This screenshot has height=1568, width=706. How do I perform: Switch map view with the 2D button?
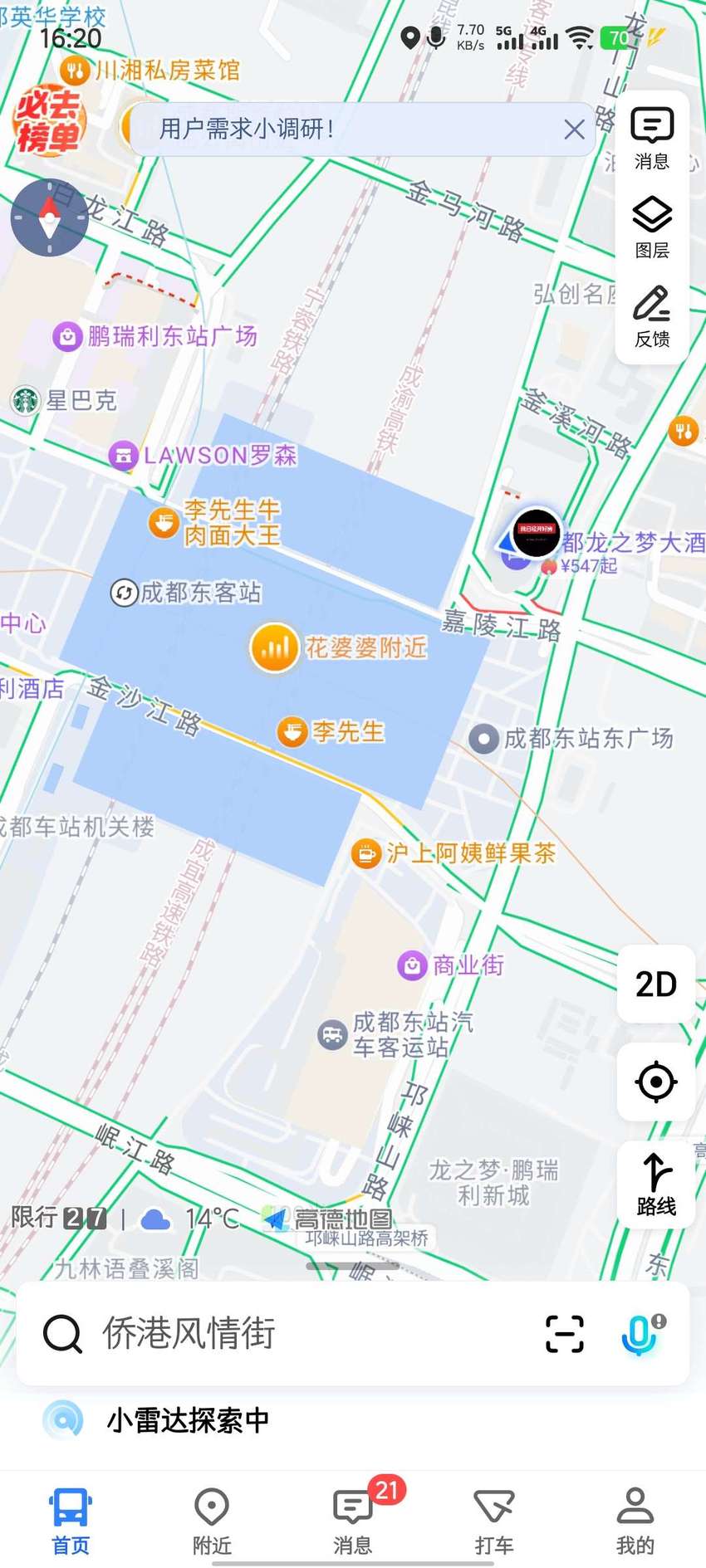pyautogui.click(x=656, y=984)
